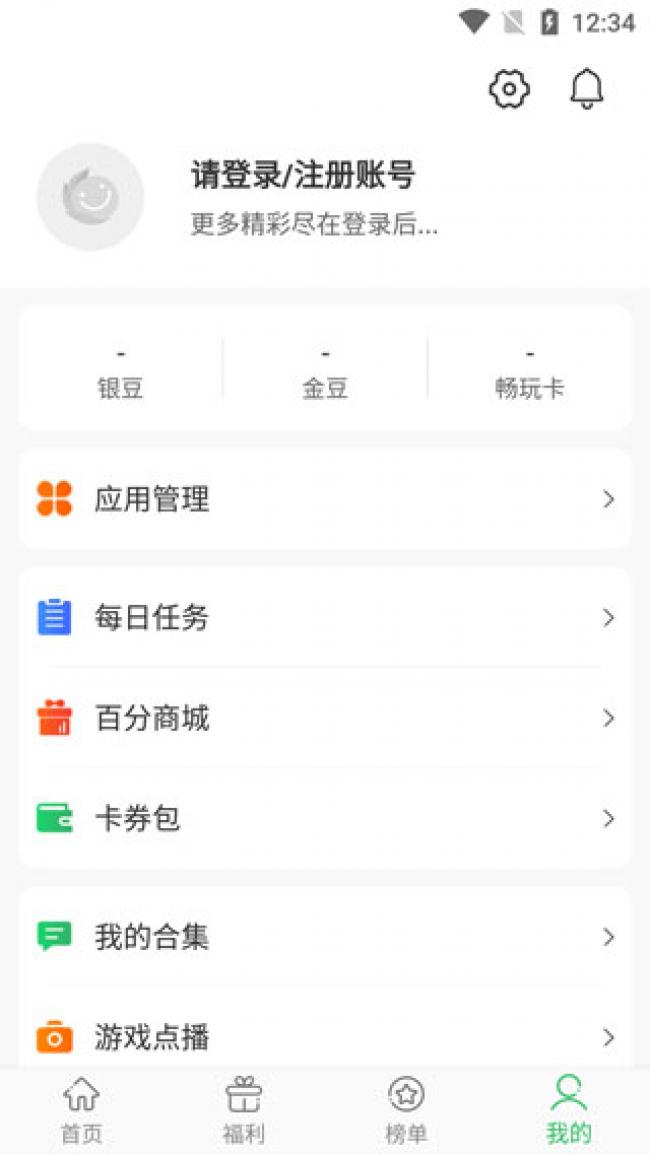Open the notifications bell
This screenshot has height=1155, width=650.
[587, 90]
